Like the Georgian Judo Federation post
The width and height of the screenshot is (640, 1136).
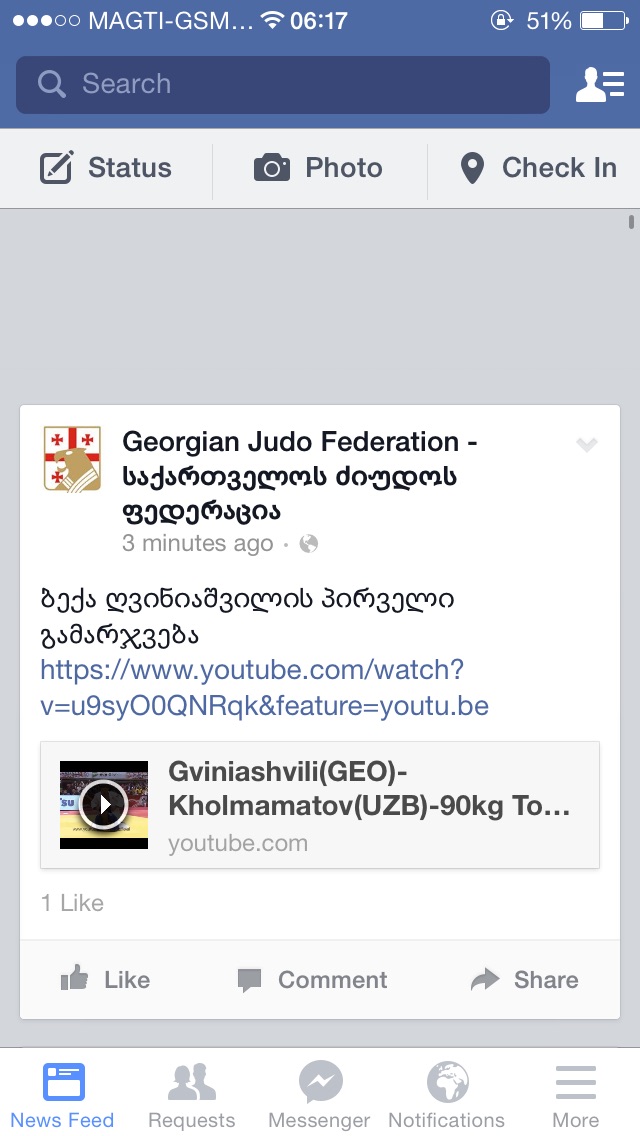coord(106,980)
